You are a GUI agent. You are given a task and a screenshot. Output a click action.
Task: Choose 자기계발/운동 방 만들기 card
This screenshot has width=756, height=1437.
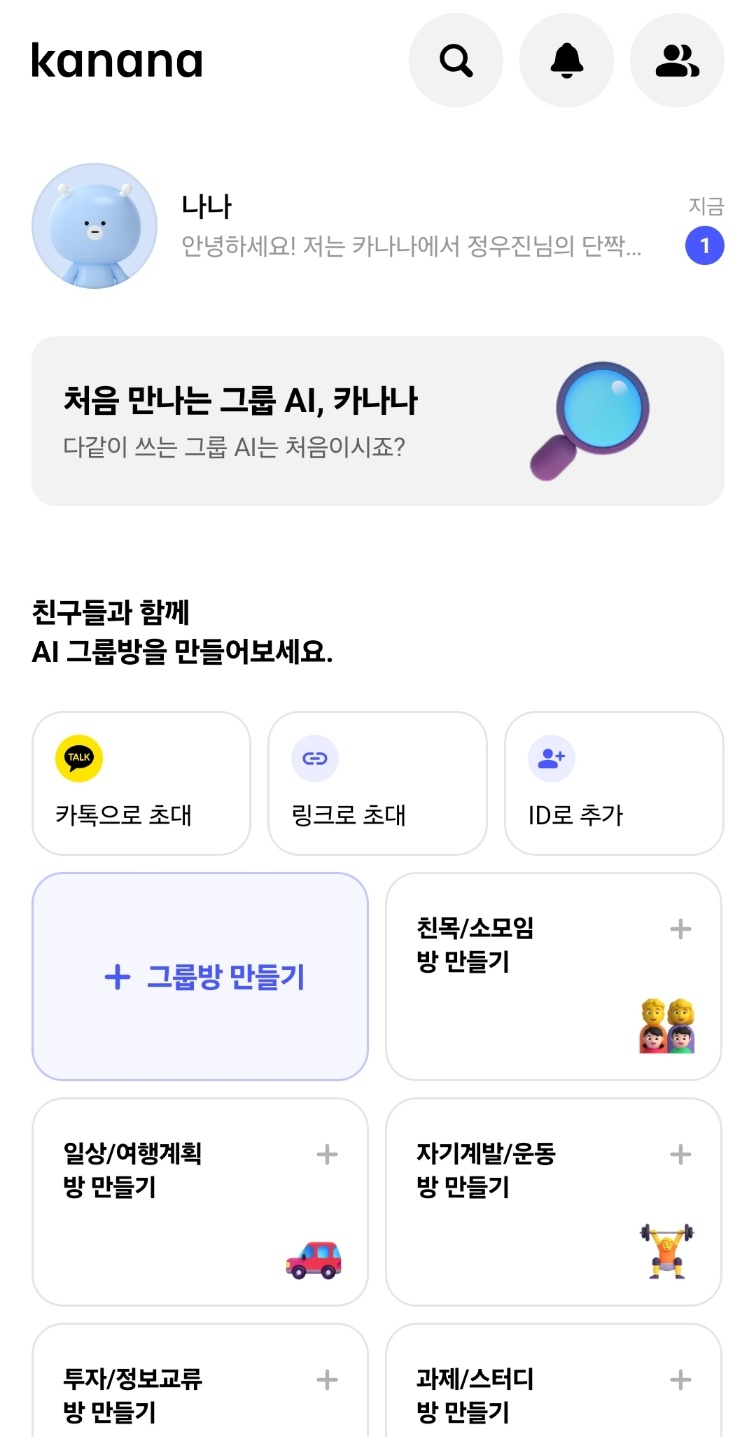[554, 1202]
